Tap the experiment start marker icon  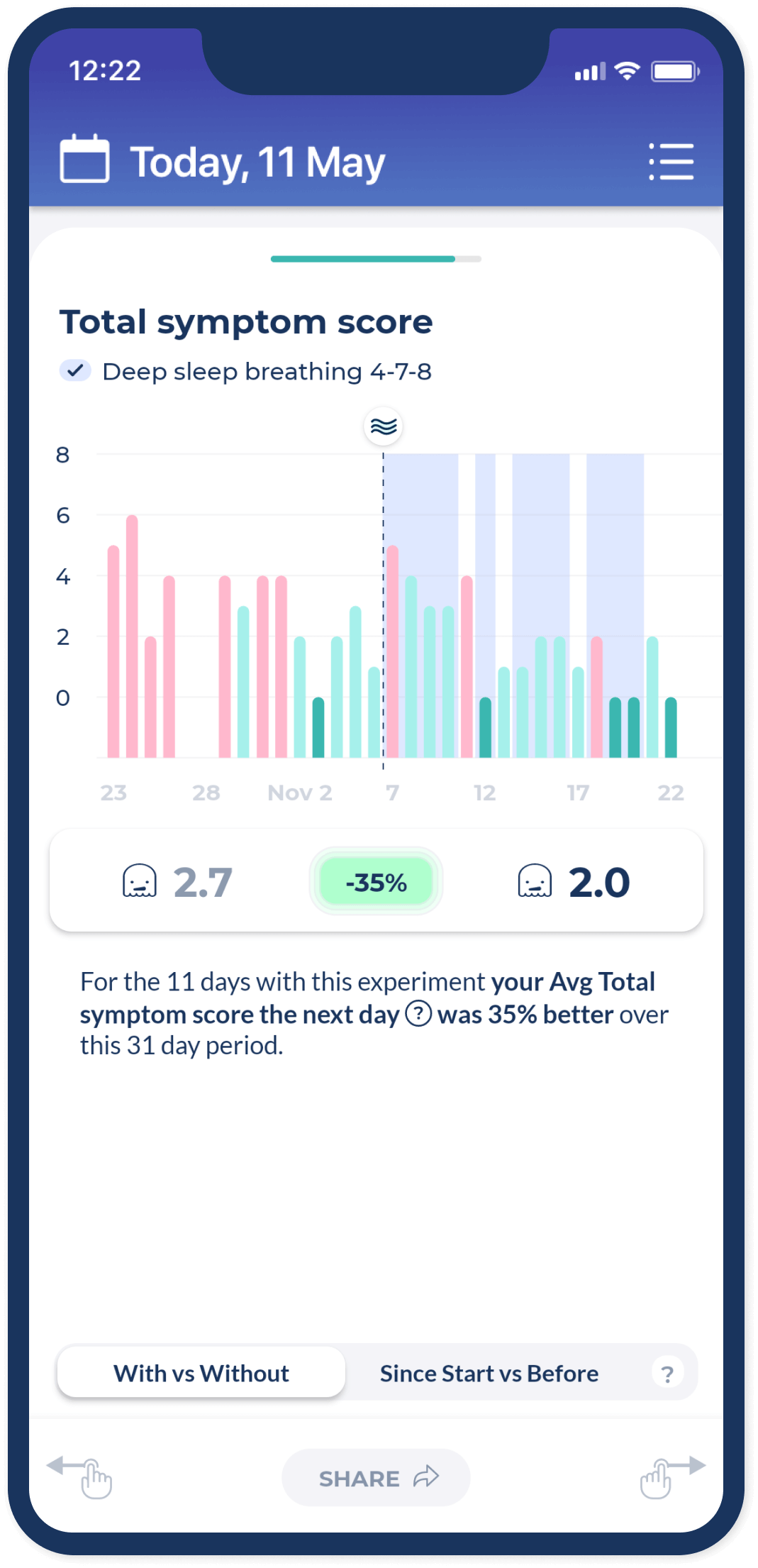click(384, 426)
